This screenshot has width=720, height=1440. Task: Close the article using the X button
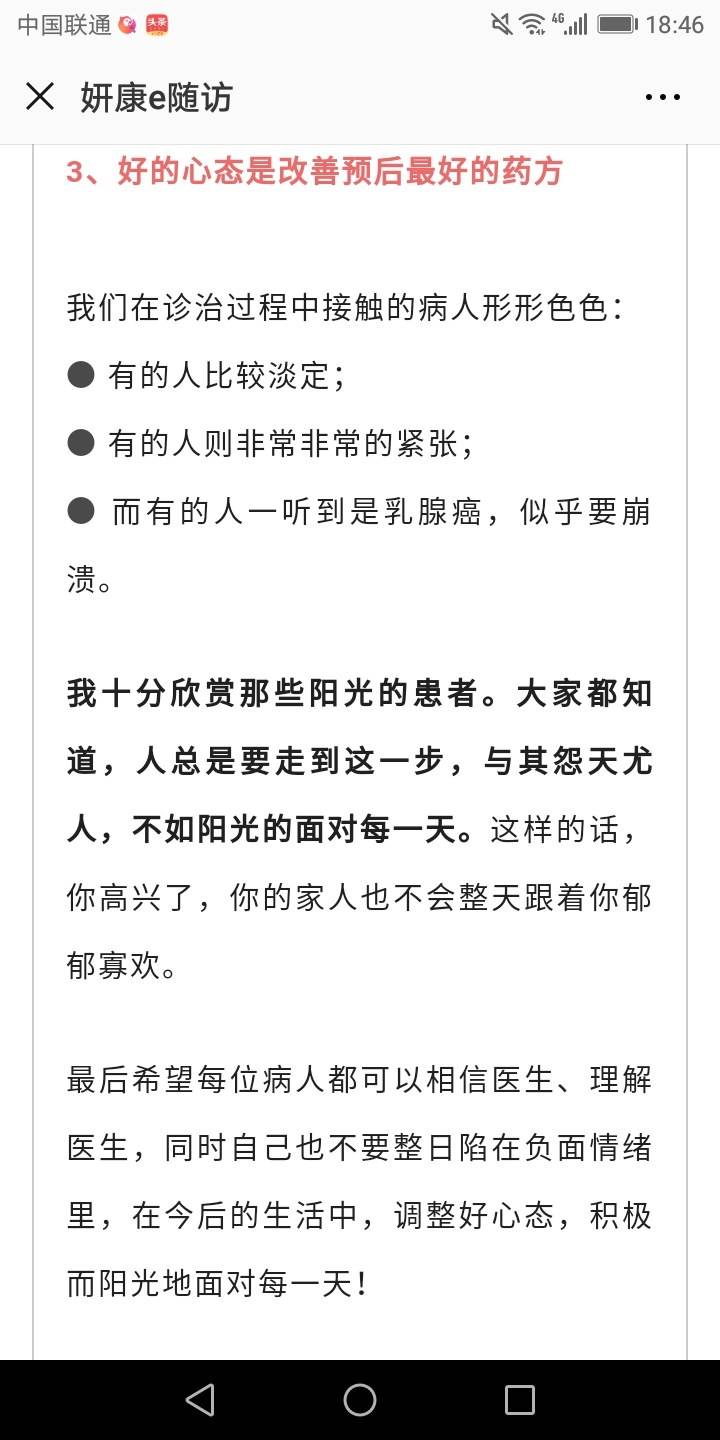[x=40, y=96]
